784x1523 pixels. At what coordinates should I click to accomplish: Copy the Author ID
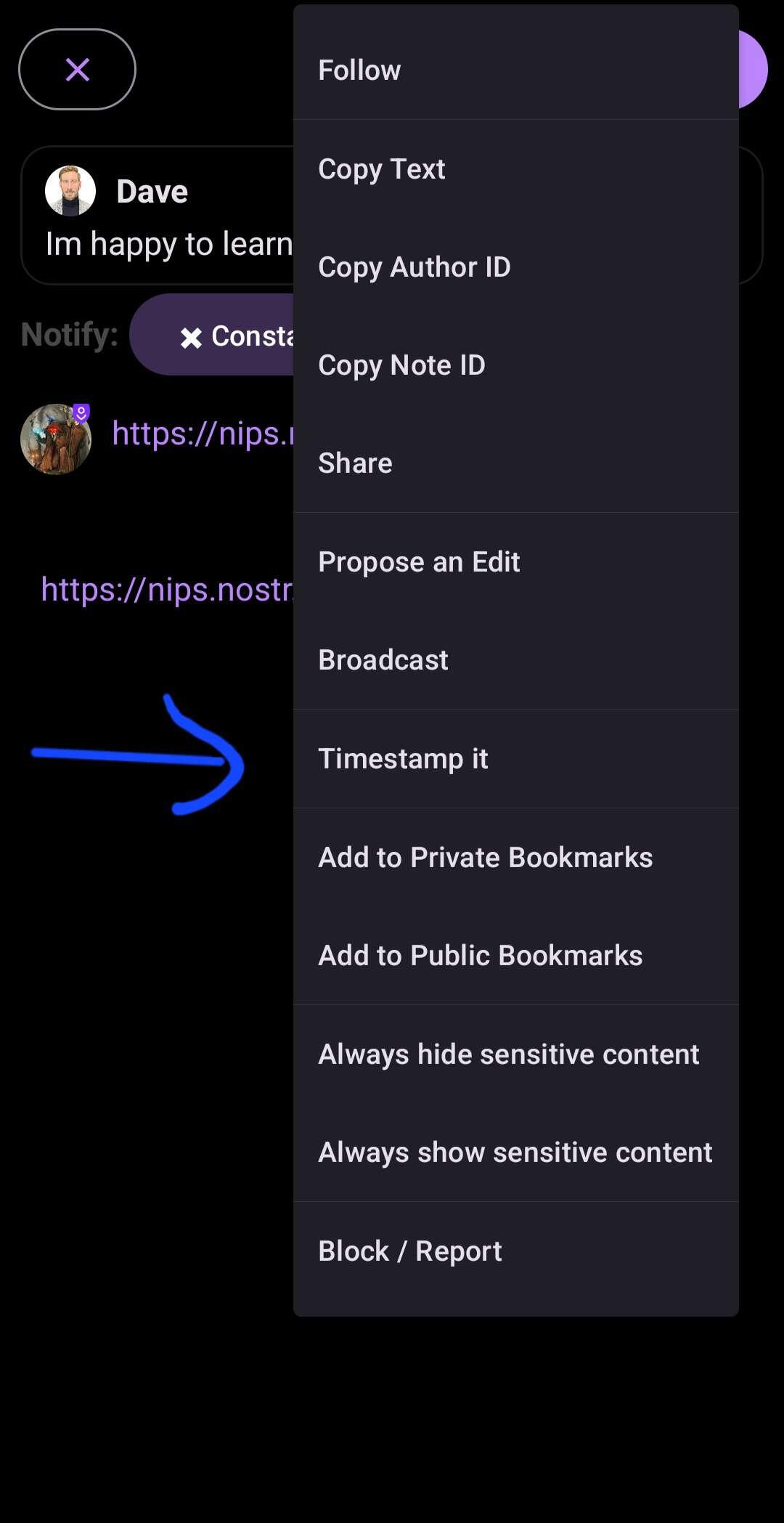click(515, 267)
